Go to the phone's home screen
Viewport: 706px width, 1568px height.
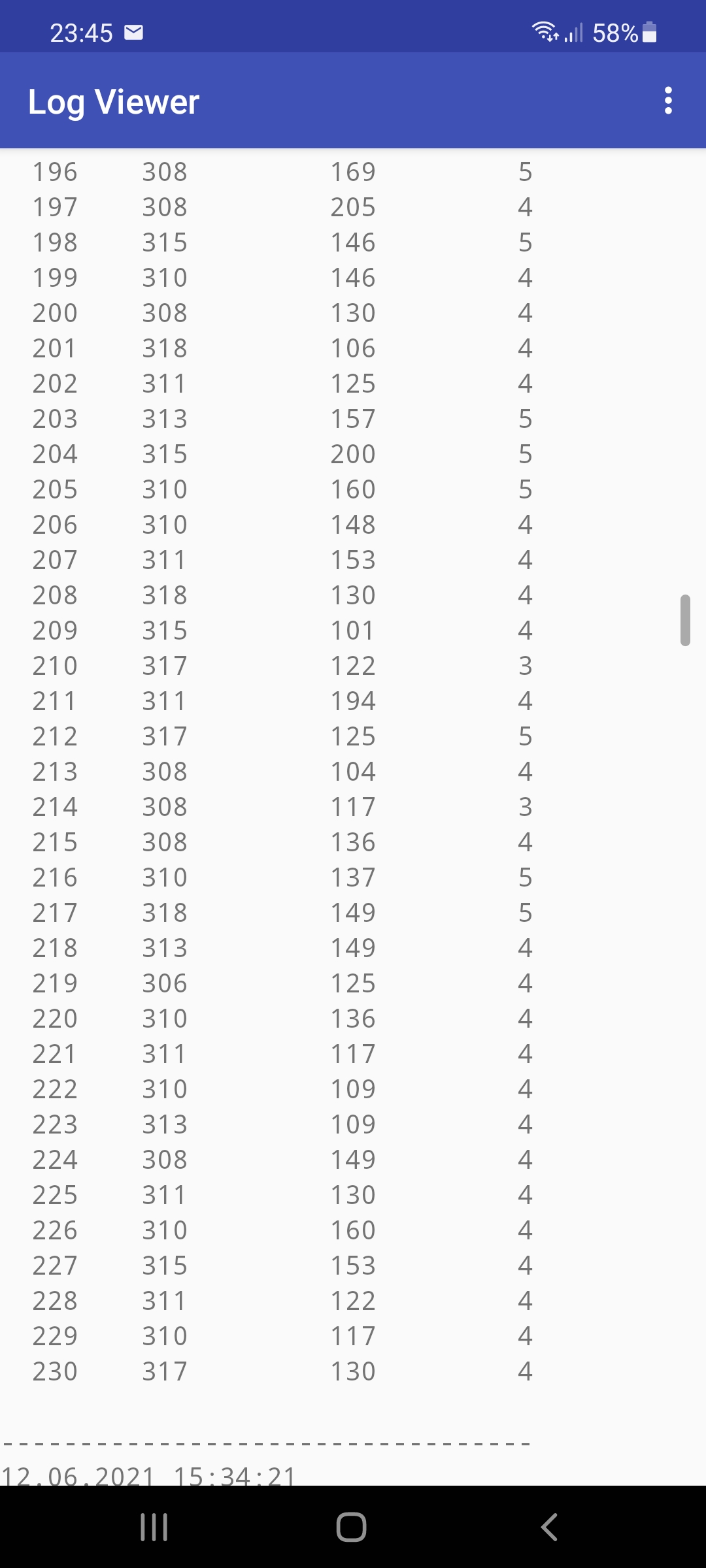click(x=352, y=1527)
